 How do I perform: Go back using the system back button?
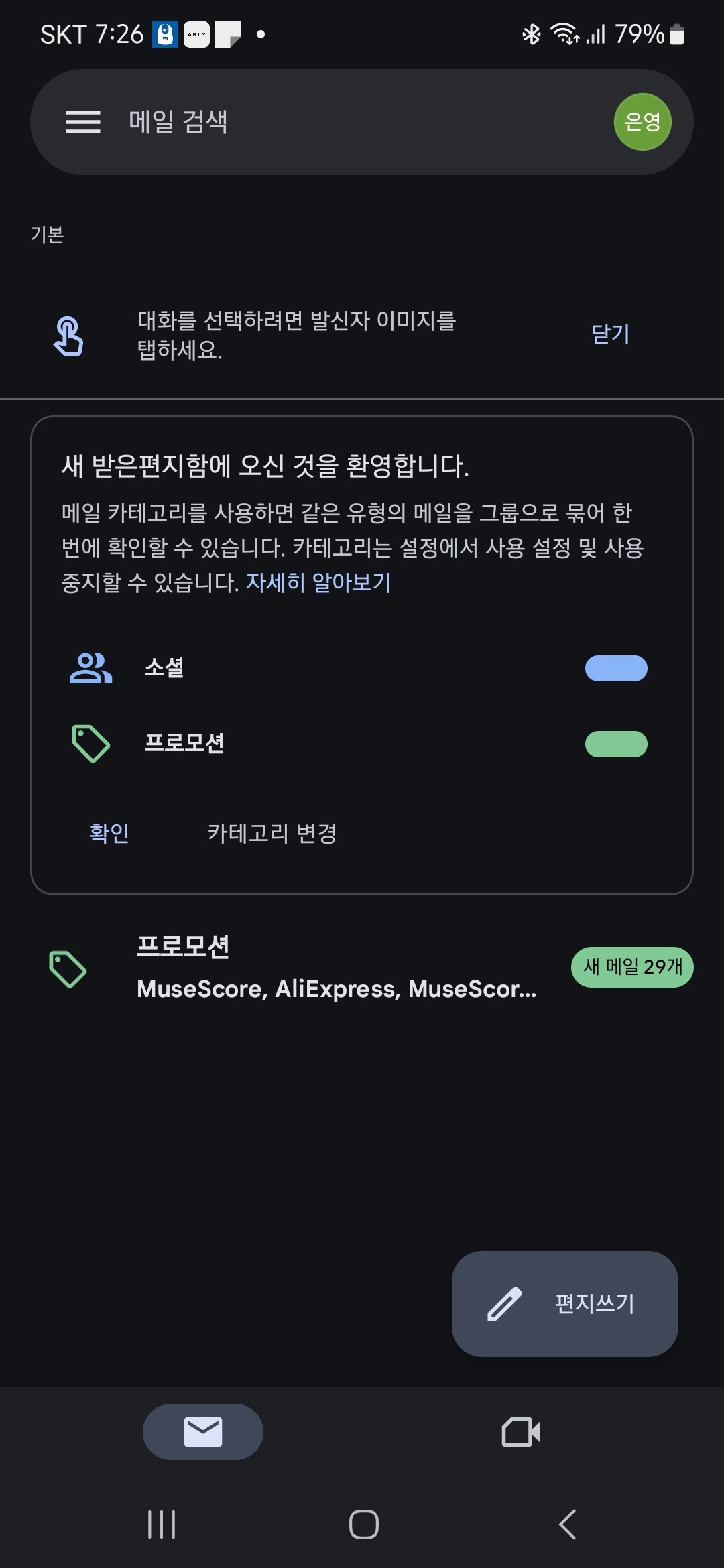pyautogui.click(x=567, y=1524)
